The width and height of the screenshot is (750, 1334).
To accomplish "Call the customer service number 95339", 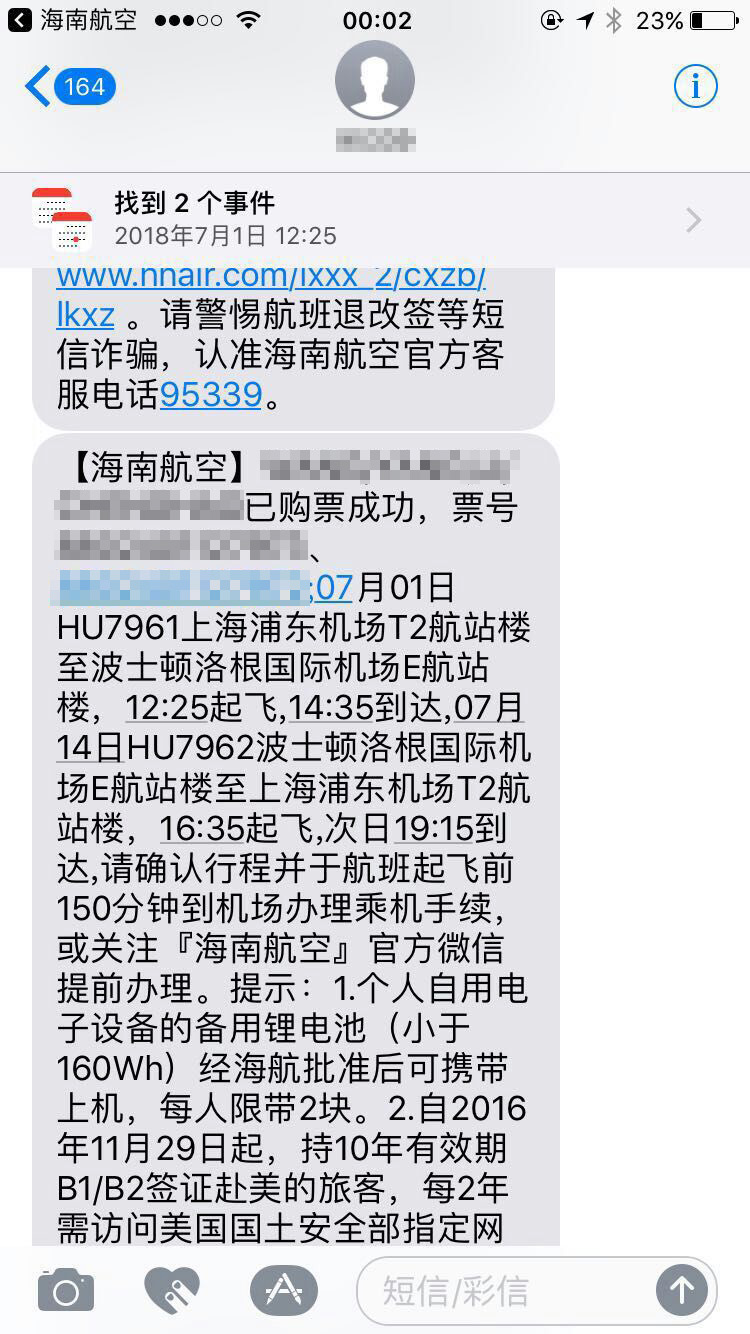I will tap(211, 394).
